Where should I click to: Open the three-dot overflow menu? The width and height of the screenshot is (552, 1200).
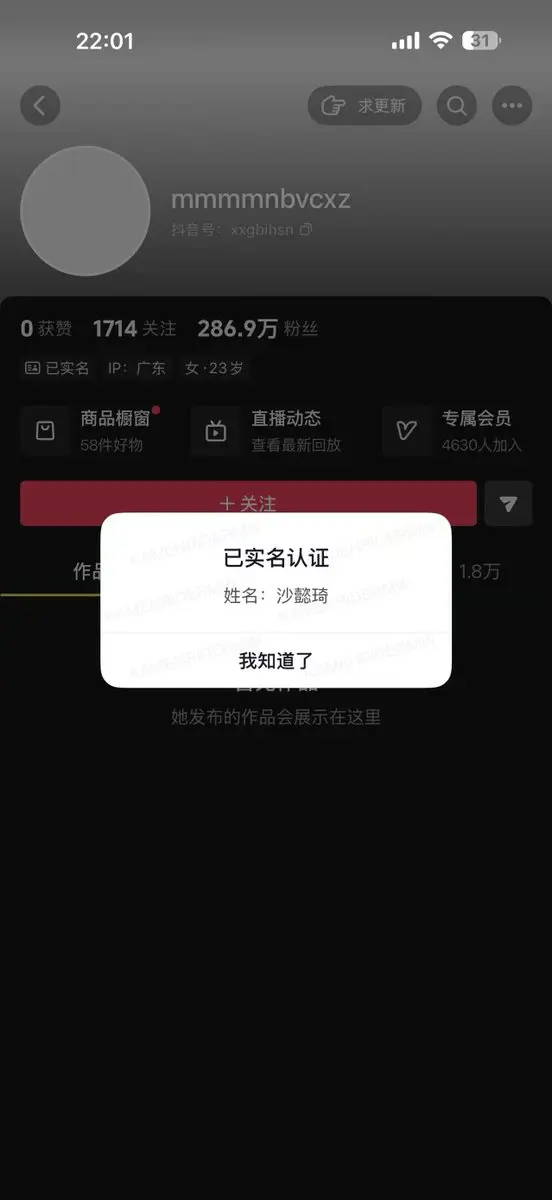(512, 106)
